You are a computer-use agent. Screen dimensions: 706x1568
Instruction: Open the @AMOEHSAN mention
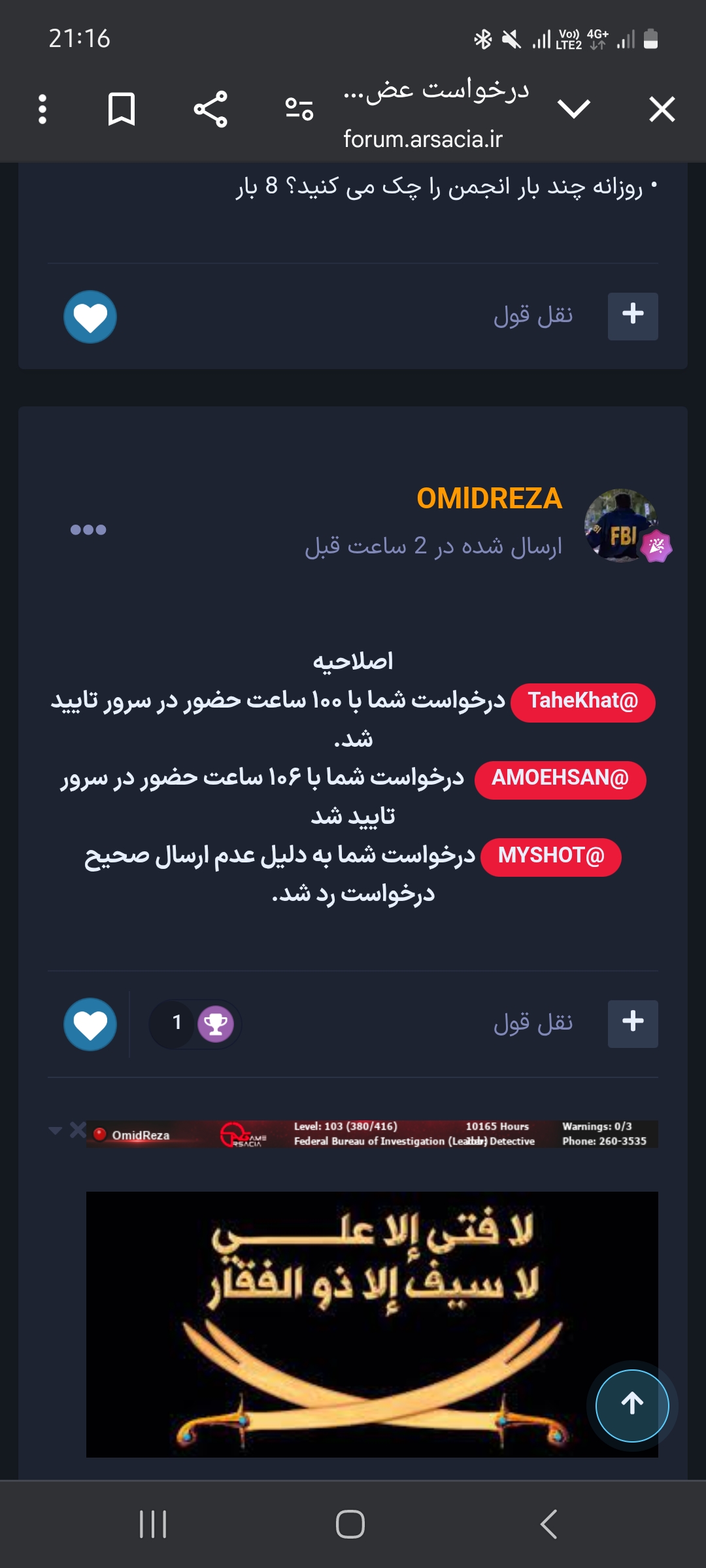(x=560, y=779)
